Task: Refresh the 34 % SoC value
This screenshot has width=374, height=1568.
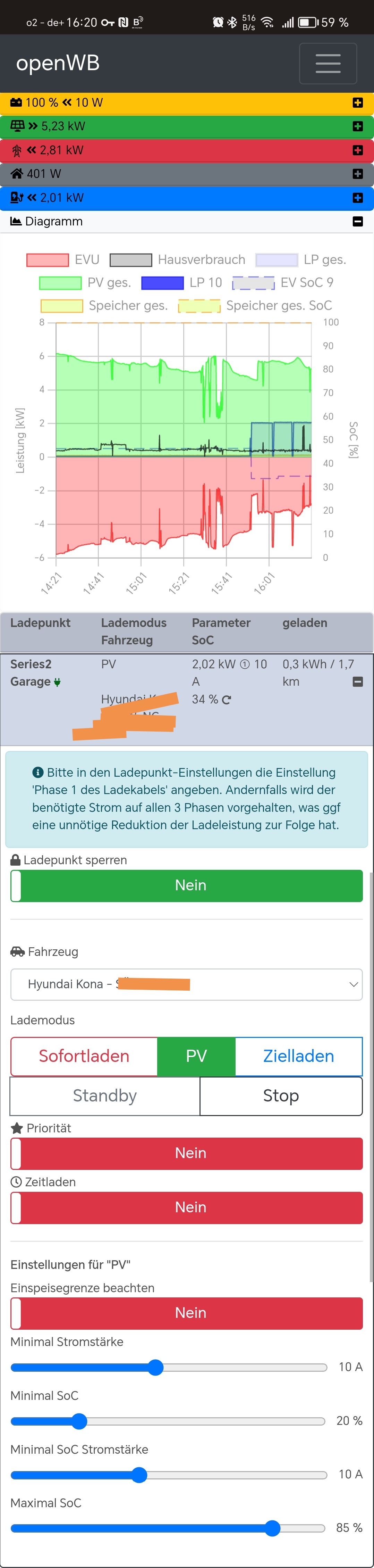Action: coord(227,700)
